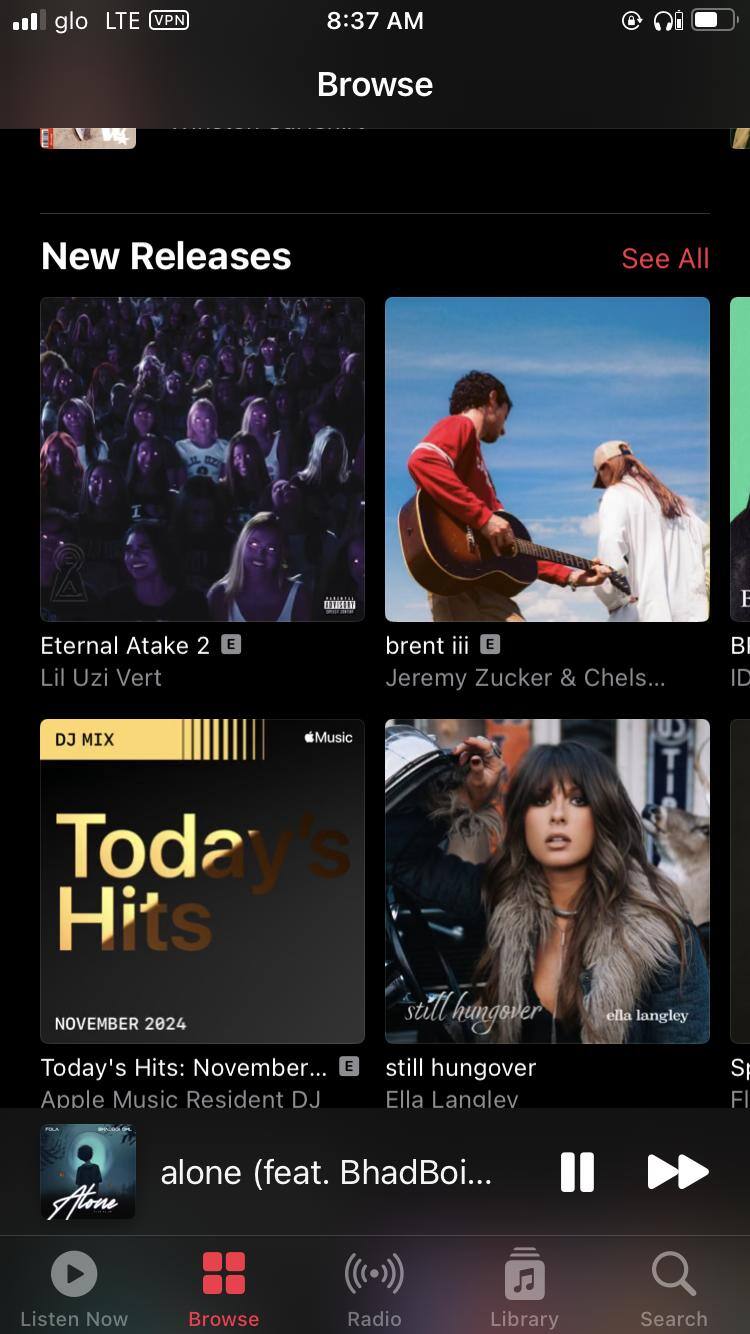This screenshot has width=750, height=1334.
Task: Open Today's Hits November DJ mix
Action: (202, 881)
